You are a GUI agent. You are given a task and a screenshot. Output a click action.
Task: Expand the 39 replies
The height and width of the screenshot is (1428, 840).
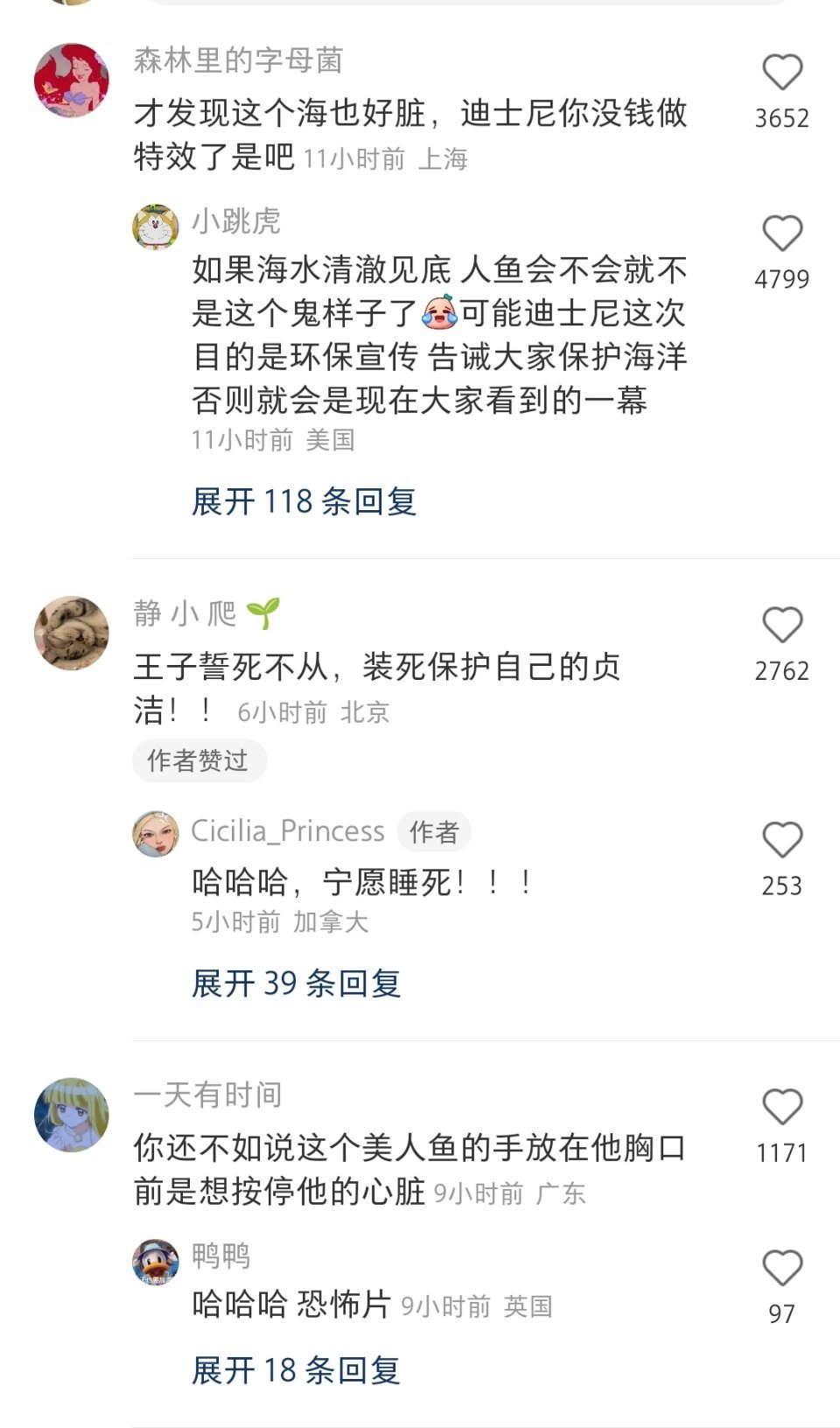click(296, 983)
